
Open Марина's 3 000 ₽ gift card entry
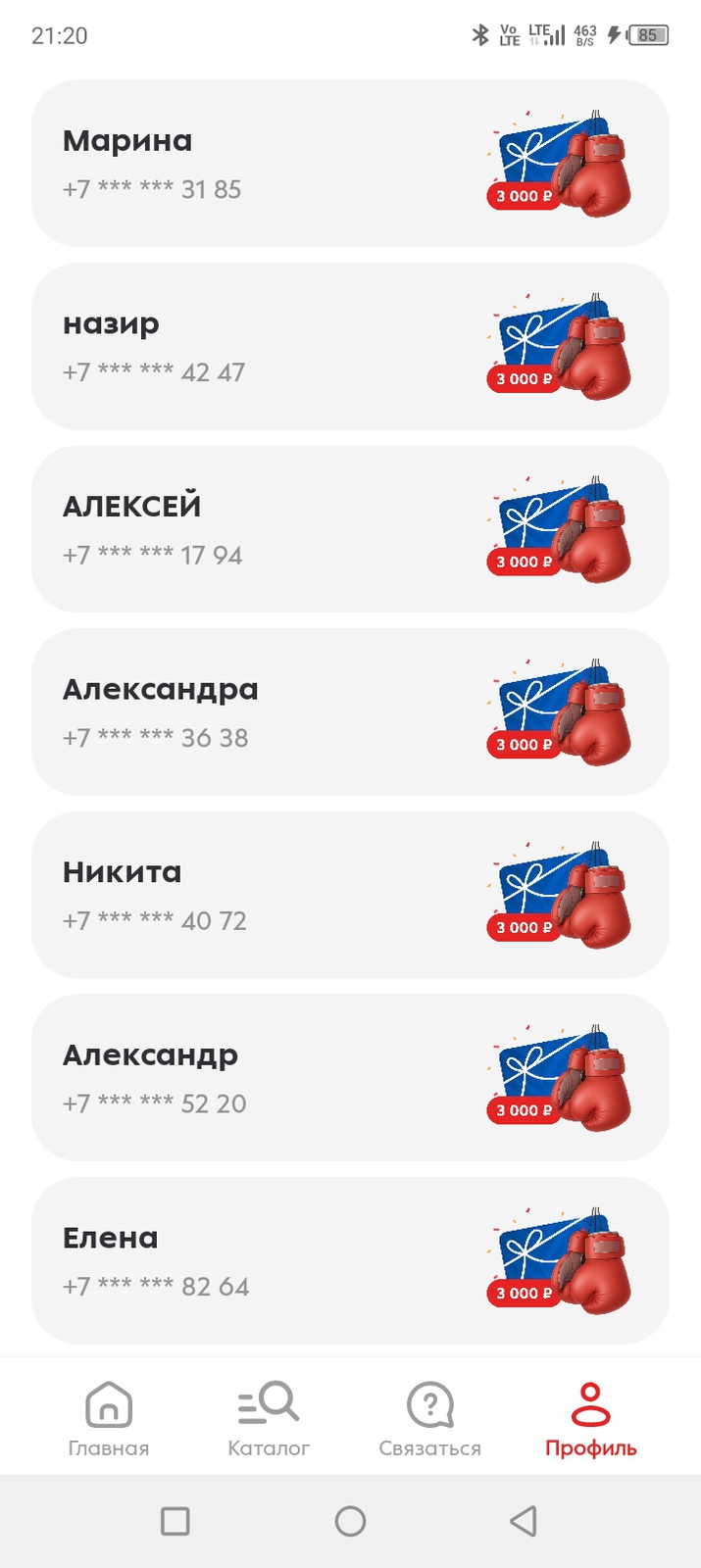(350, 164)
